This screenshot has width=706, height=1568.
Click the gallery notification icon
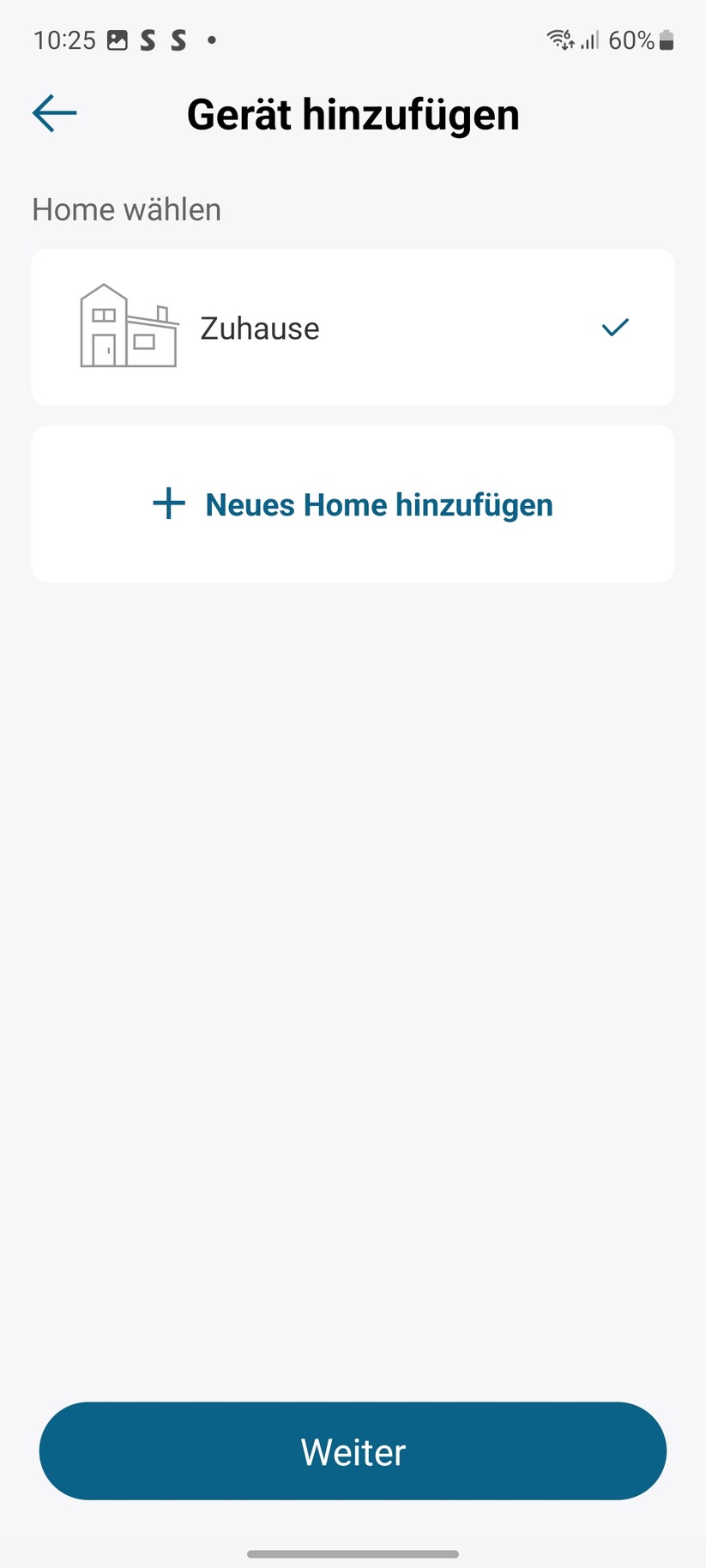[x=116, y=39]
